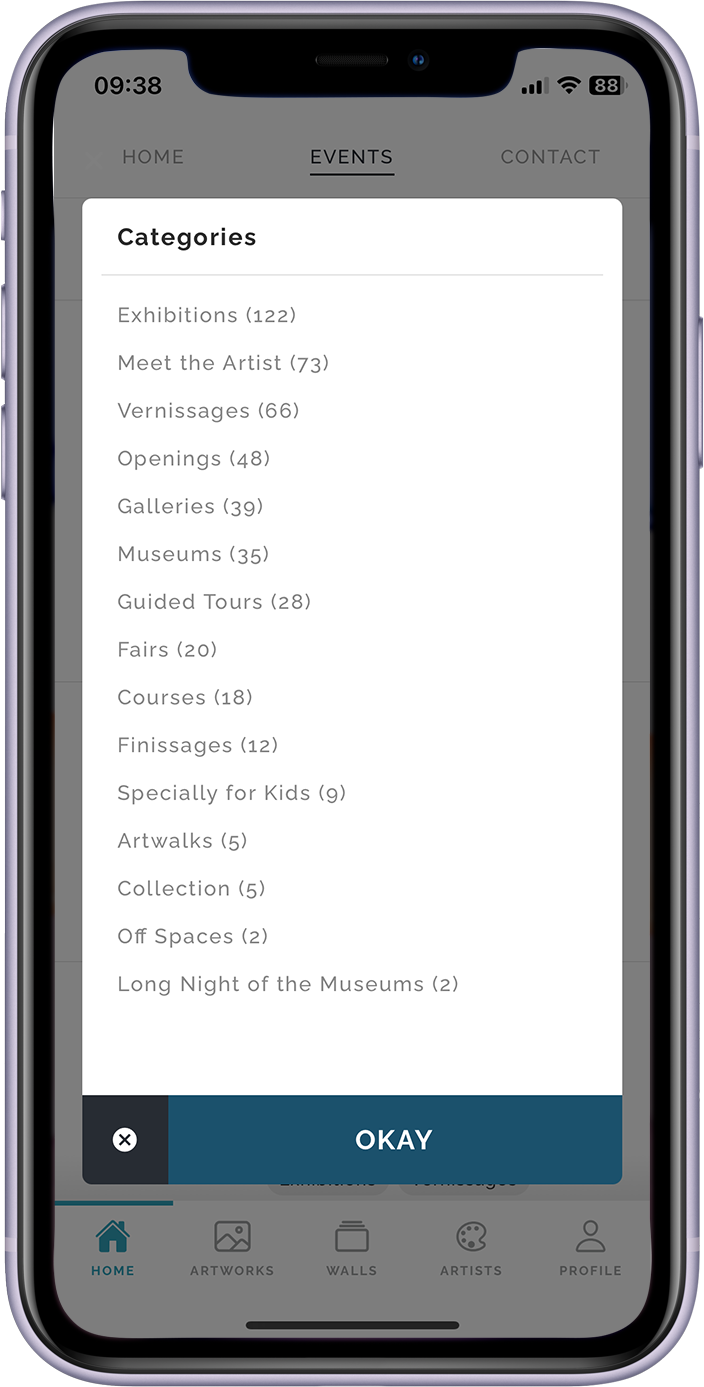Choose the Galleries category
Screen dimensions: 704x1387
coord(190,506)
